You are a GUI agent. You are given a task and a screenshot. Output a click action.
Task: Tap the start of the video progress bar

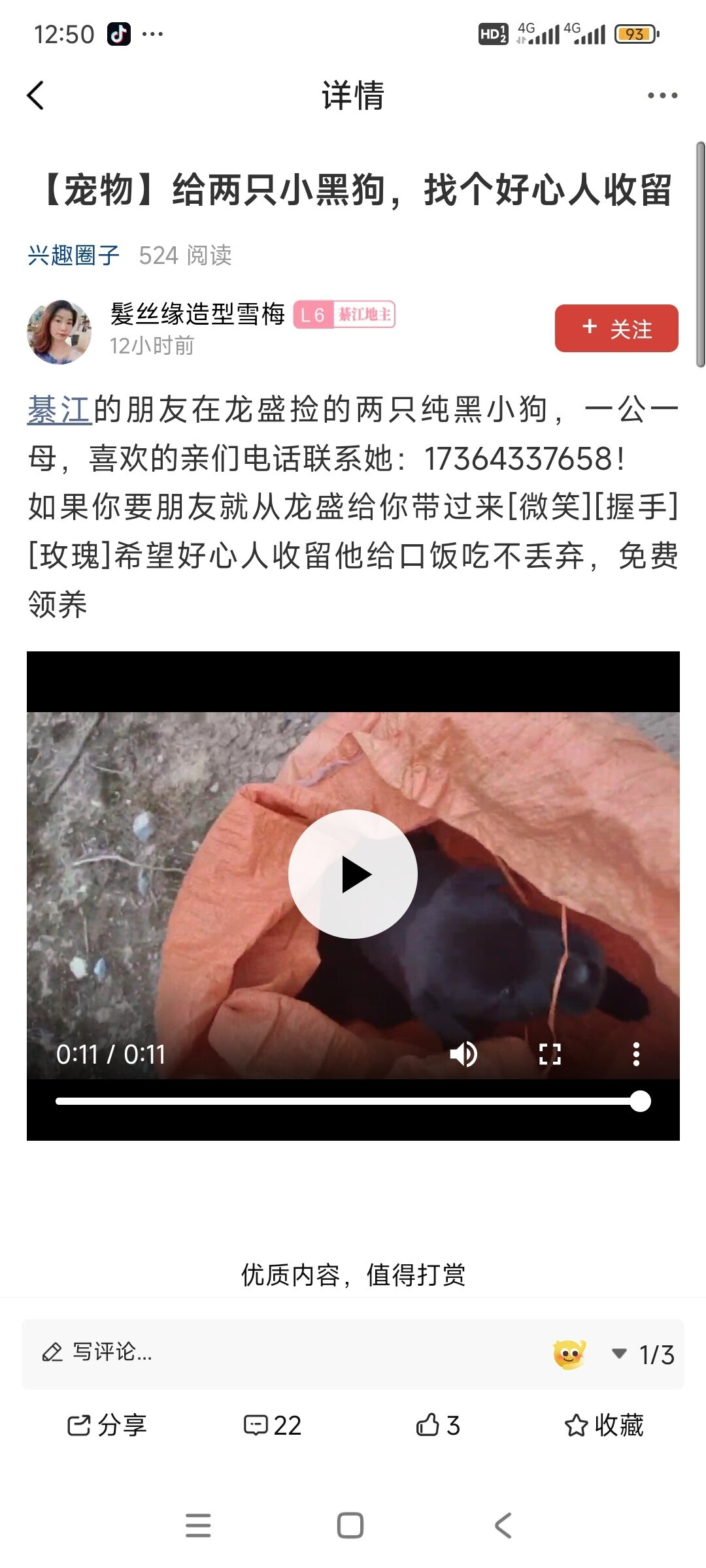(60, 1102)
